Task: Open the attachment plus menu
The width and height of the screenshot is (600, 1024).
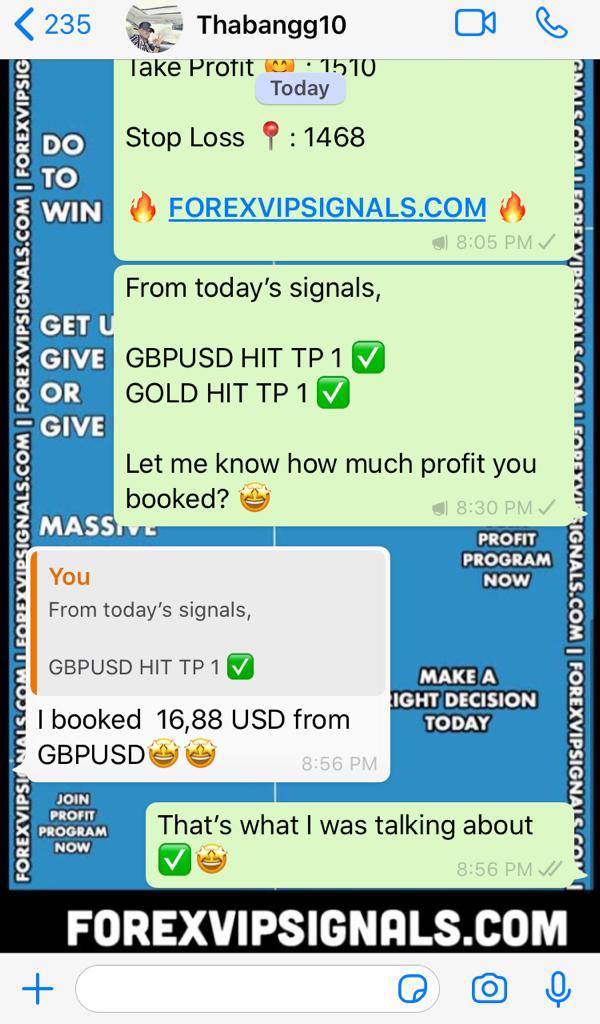Action: (x=37, y=989)
